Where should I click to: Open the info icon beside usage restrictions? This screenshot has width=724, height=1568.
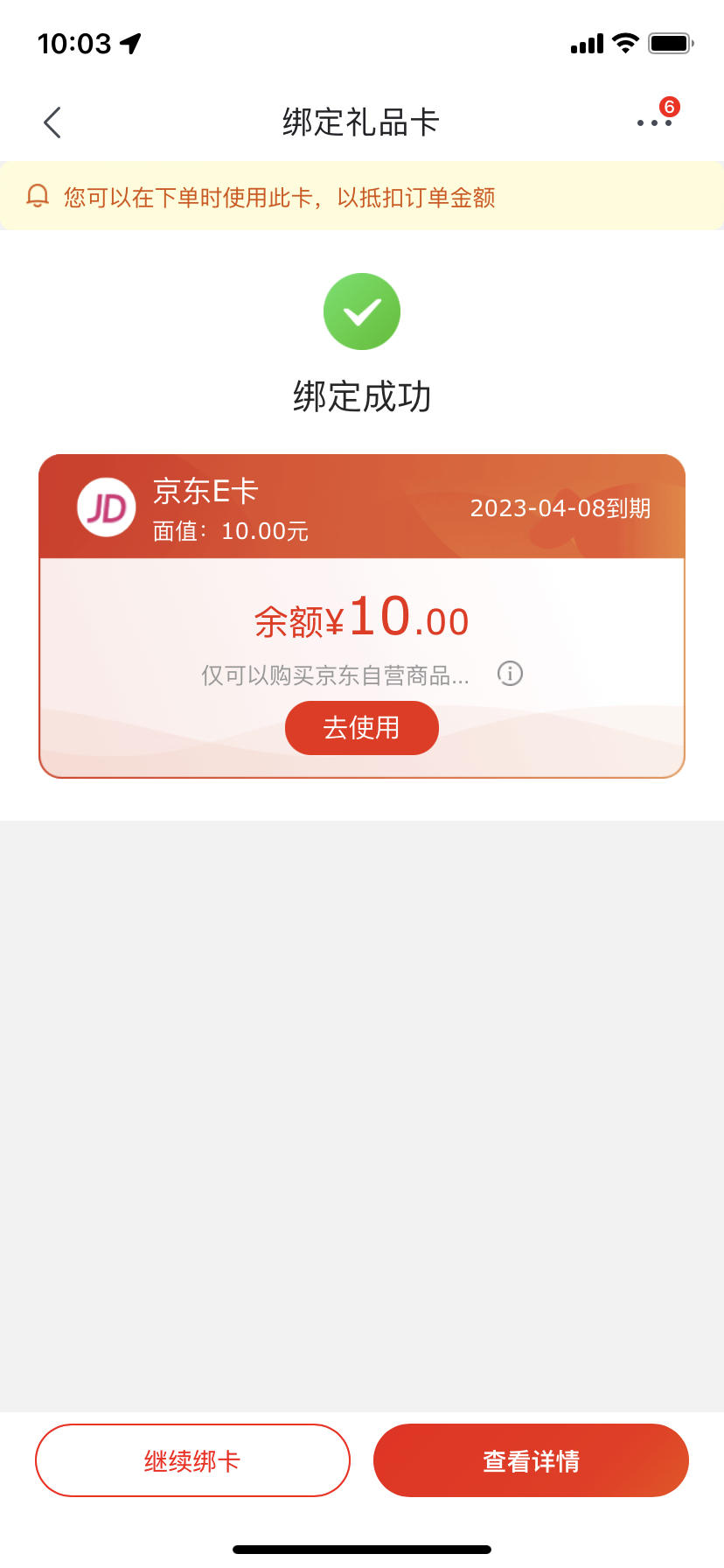[x=510, y=673]
